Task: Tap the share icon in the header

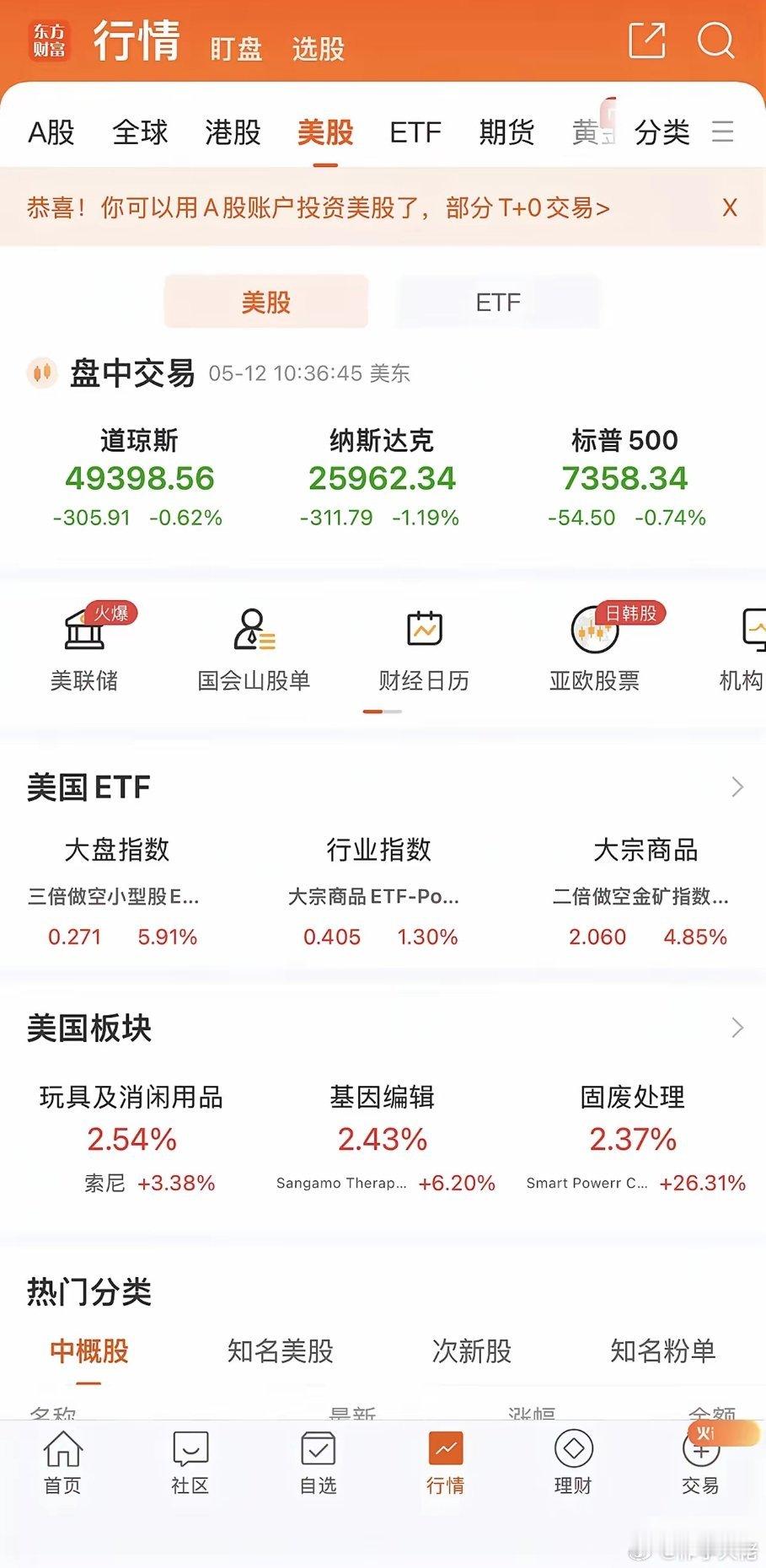Action: click(x=646, y=40)
